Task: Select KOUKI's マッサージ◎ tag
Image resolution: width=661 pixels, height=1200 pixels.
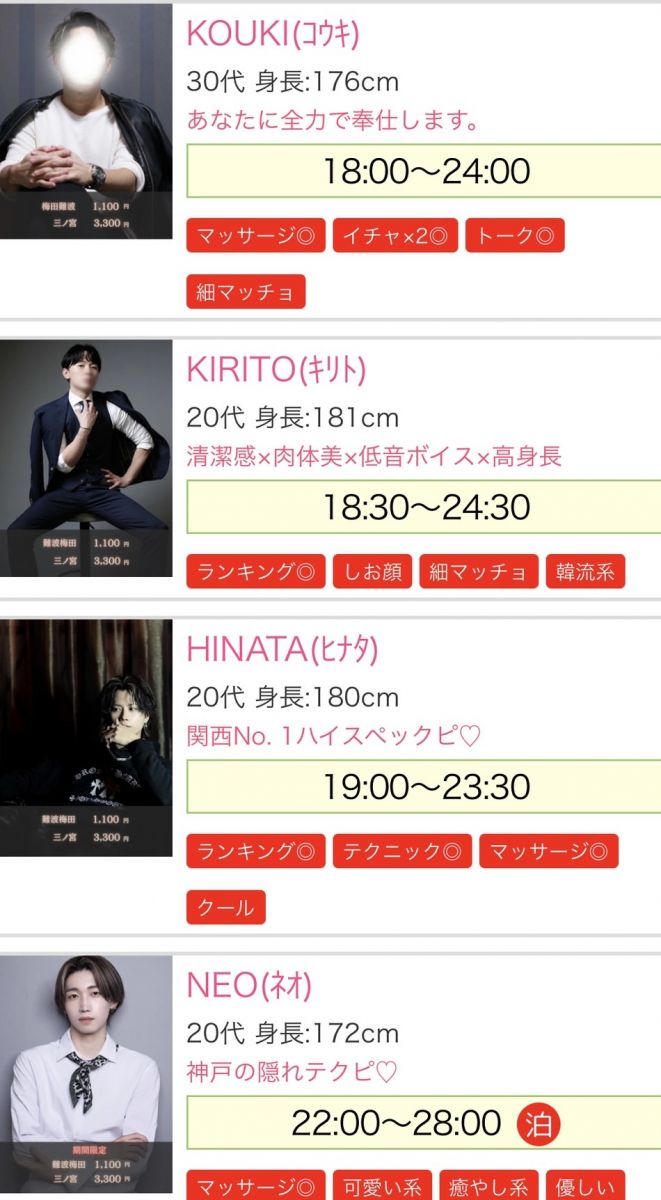Action: click(255, 236)
